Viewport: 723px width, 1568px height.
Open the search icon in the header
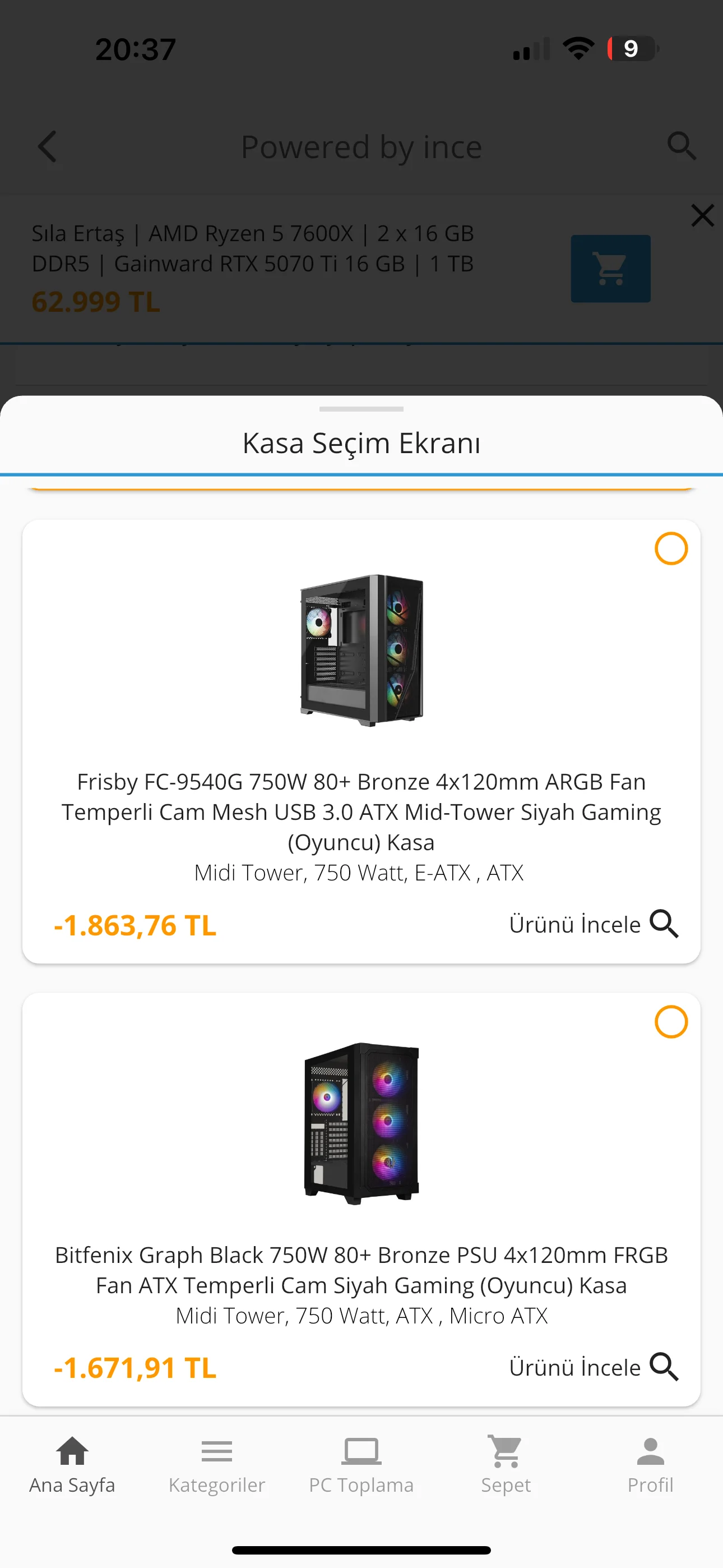pos(681,146)
